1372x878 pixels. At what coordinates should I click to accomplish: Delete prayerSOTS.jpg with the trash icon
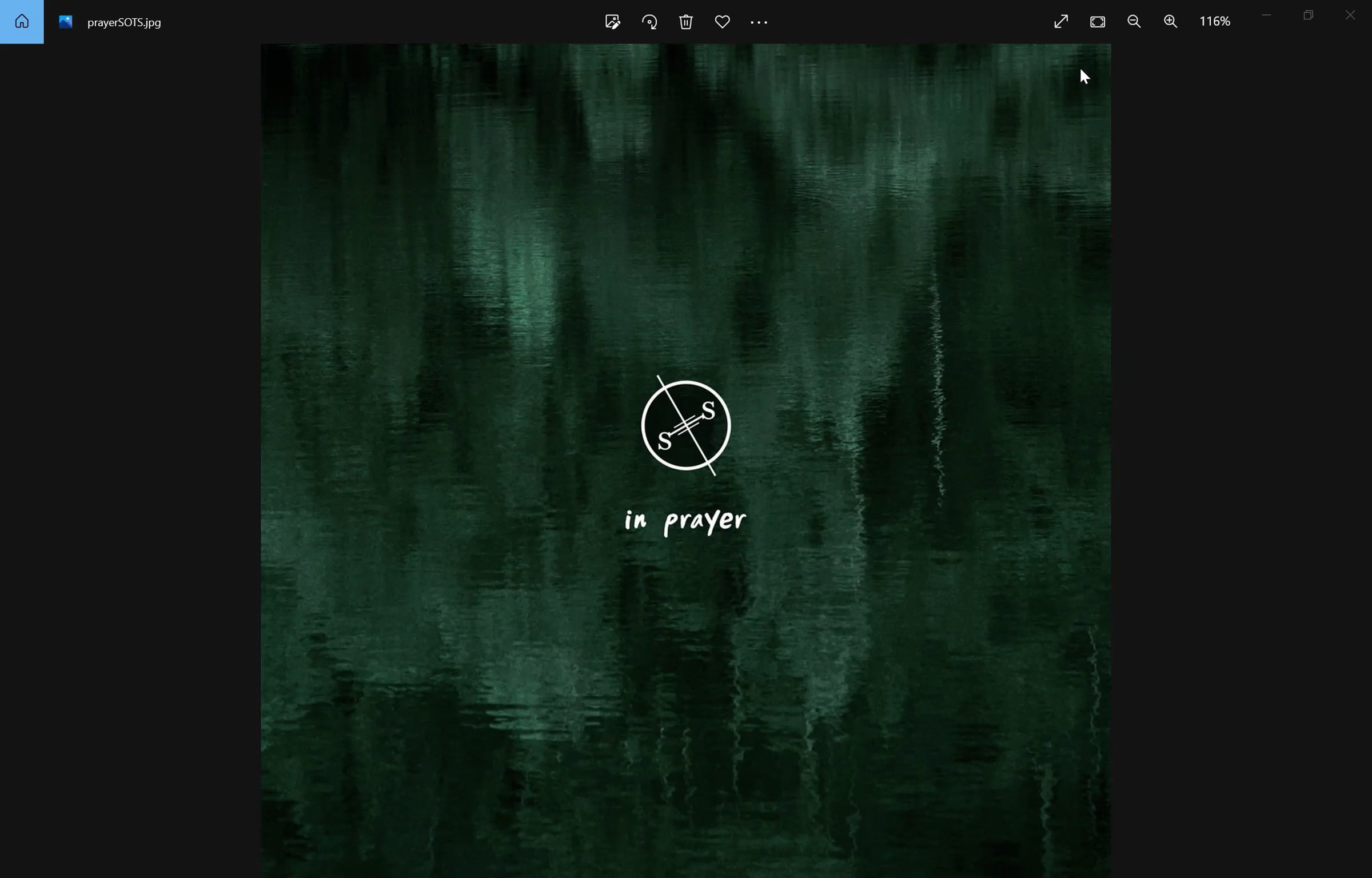[x=685, y=22]
